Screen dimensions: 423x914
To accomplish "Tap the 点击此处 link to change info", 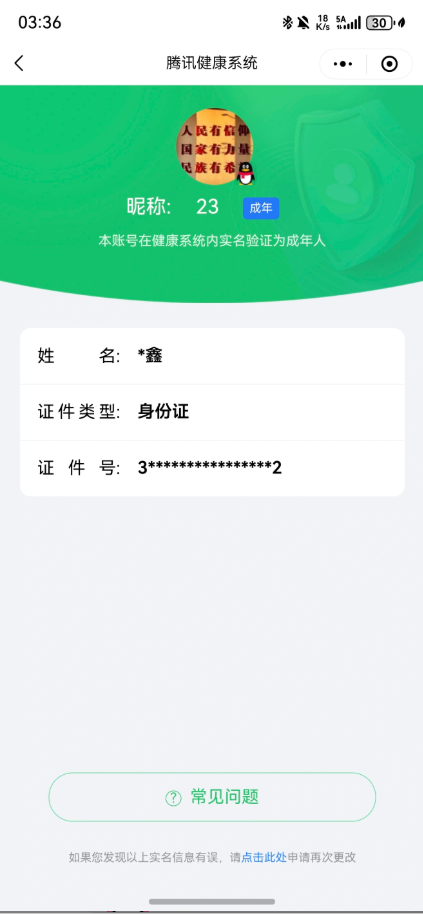I will click(264, 857).
